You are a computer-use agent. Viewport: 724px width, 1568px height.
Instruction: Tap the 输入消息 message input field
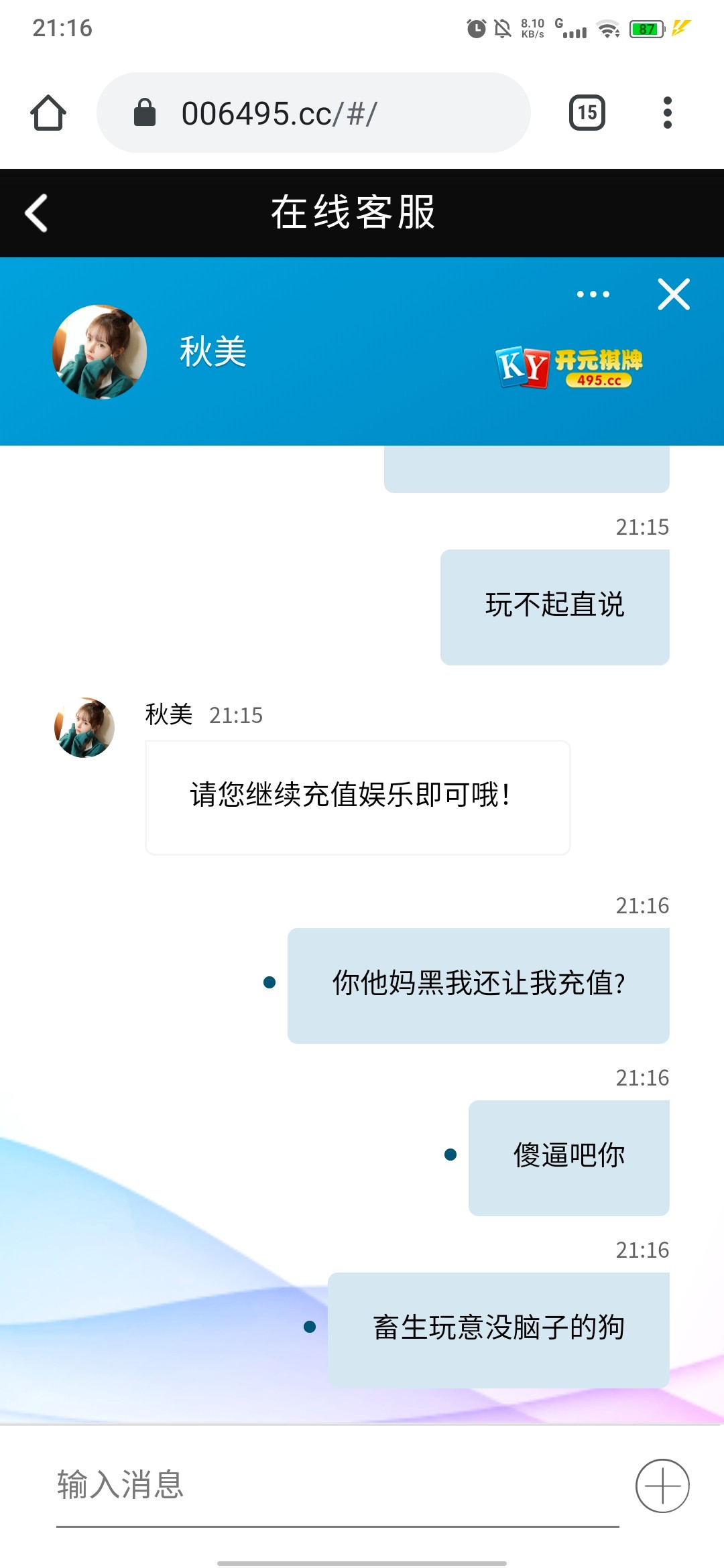tap(335, 1484)
